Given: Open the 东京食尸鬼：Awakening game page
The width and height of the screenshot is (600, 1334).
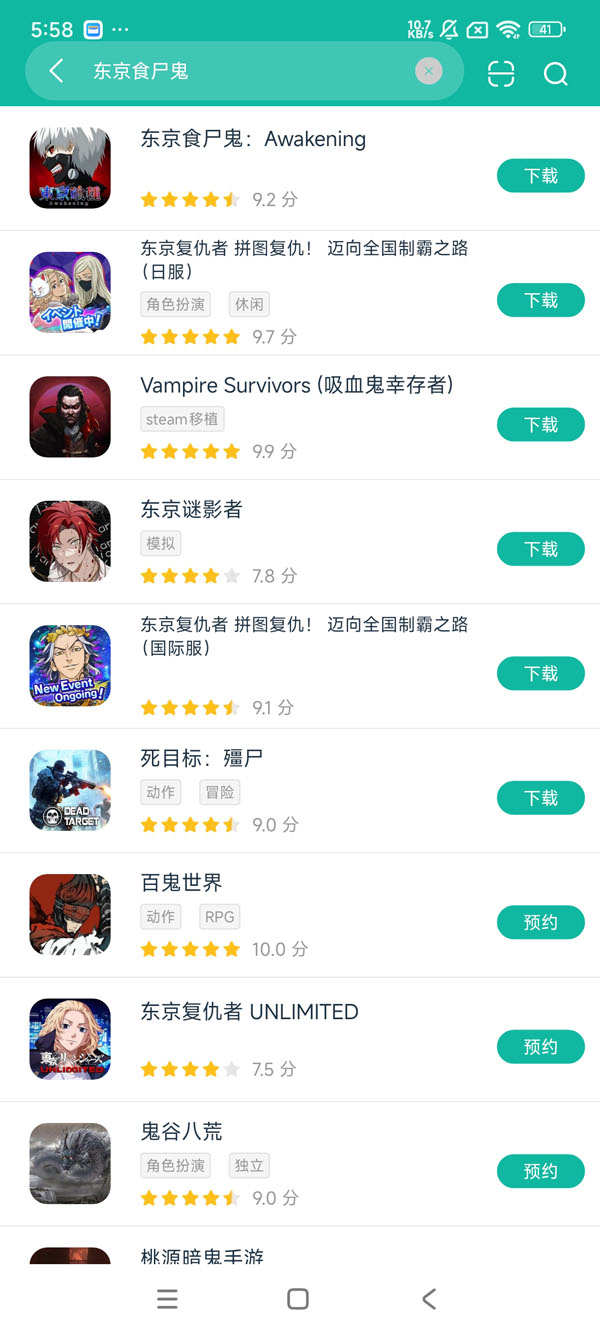Looking at the screenshot, I should 253,140.
